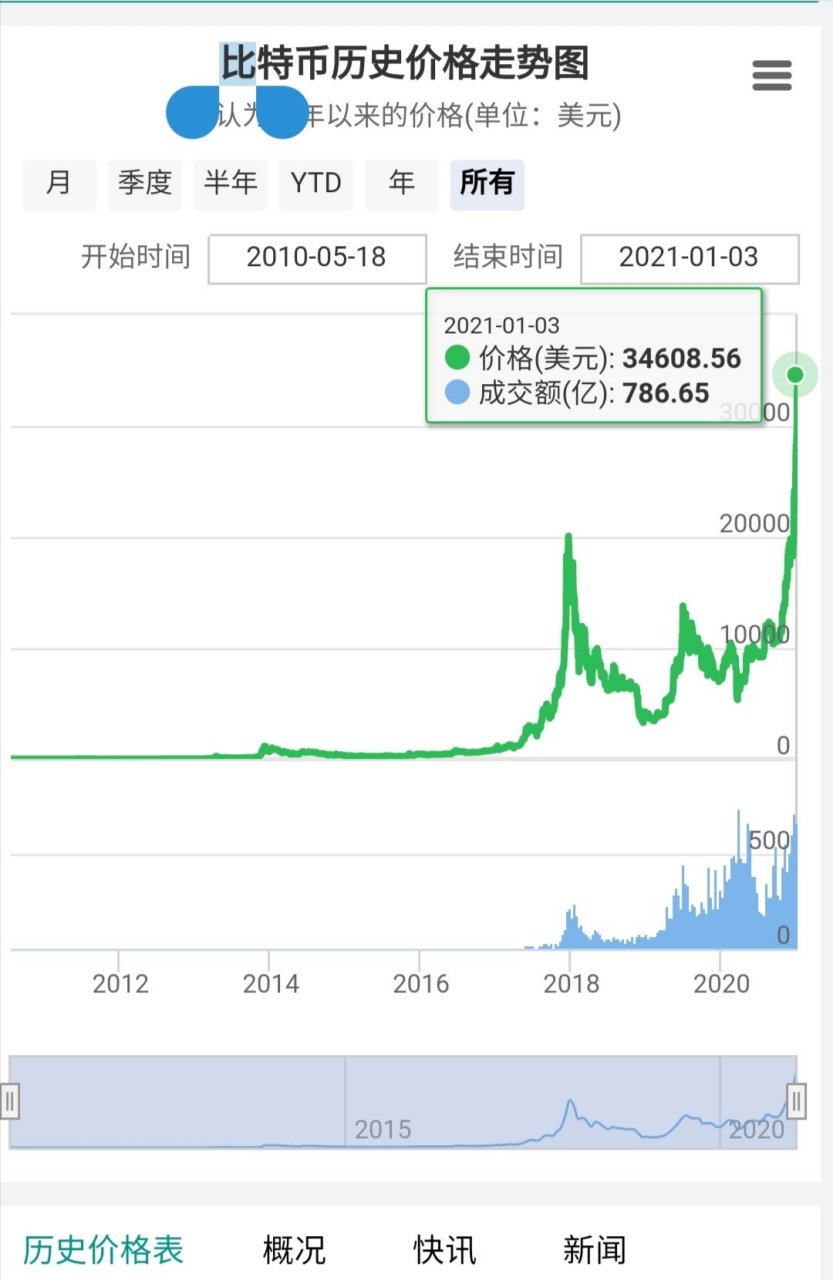
Task: Select the YTD time range
Action: point(316,184)
